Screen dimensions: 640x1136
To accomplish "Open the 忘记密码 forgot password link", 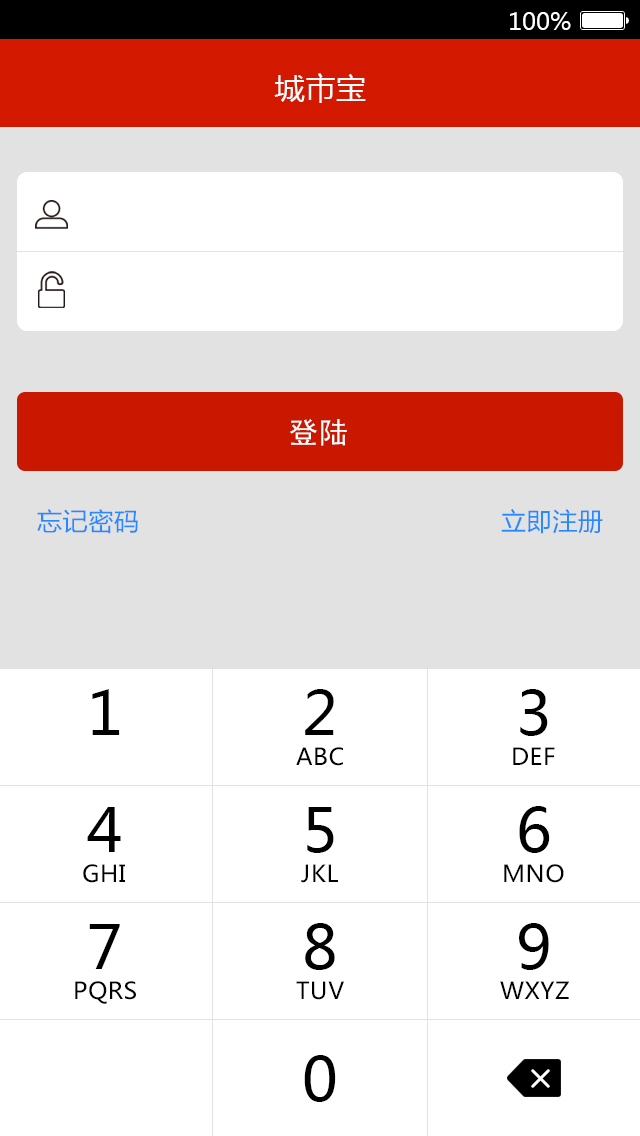I will [88, 522].
